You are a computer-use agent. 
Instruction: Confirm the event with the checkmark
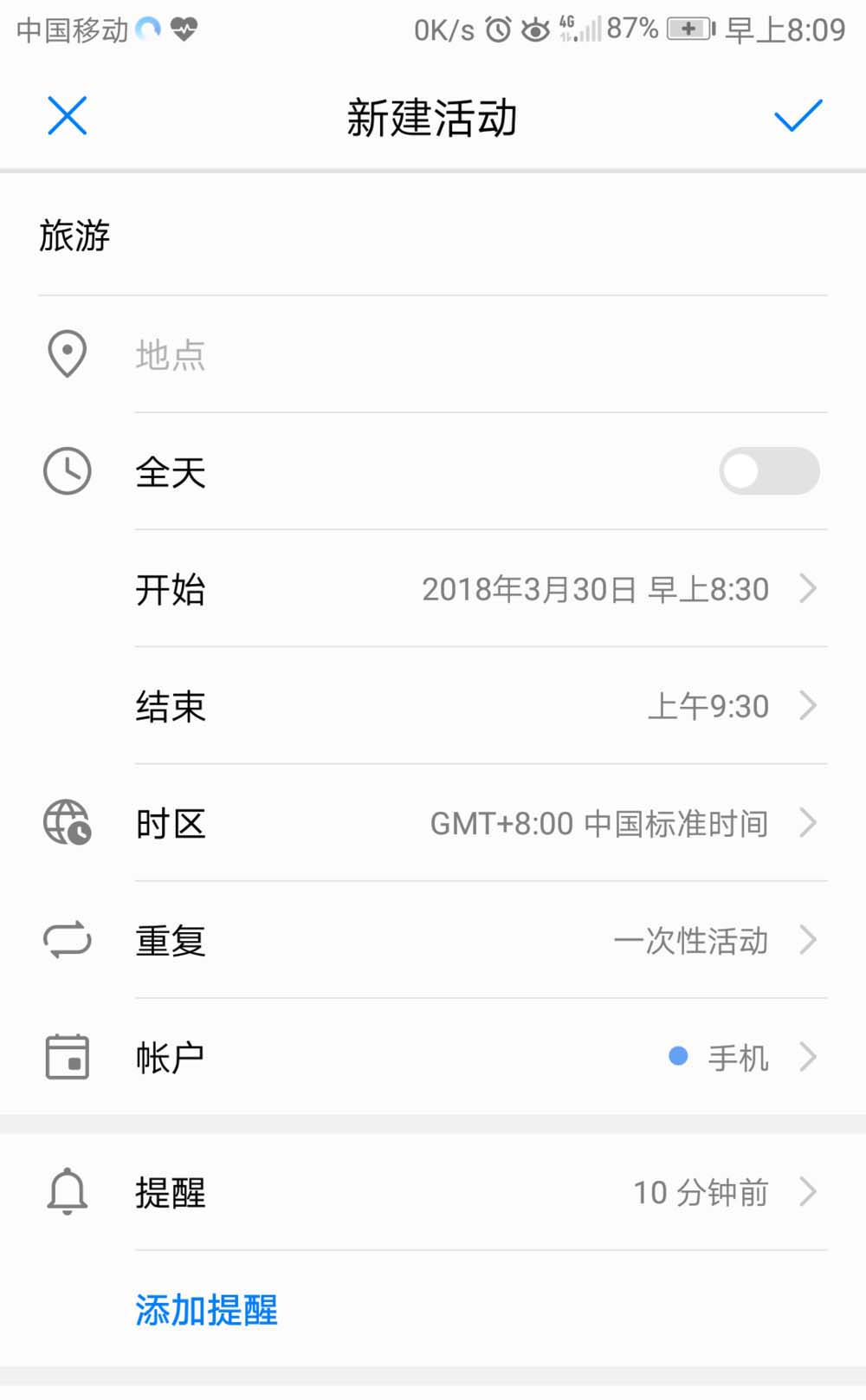798,116
